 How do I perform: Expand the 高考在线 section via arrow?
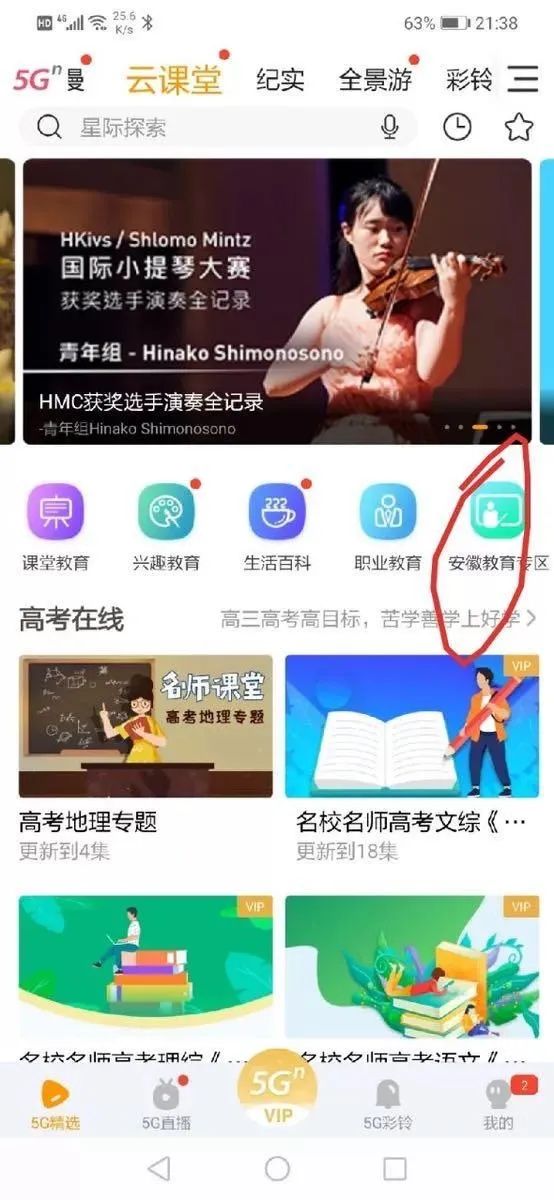coord(531,619)
